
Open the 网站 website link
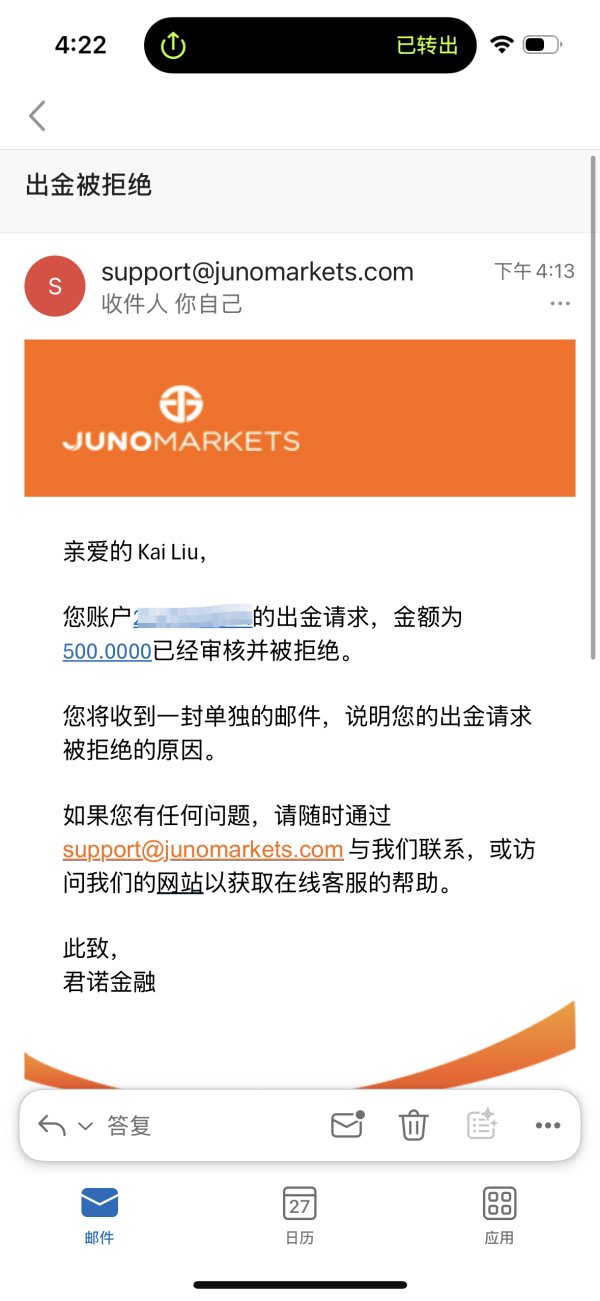pyautogui.click(x=180, y=884)
